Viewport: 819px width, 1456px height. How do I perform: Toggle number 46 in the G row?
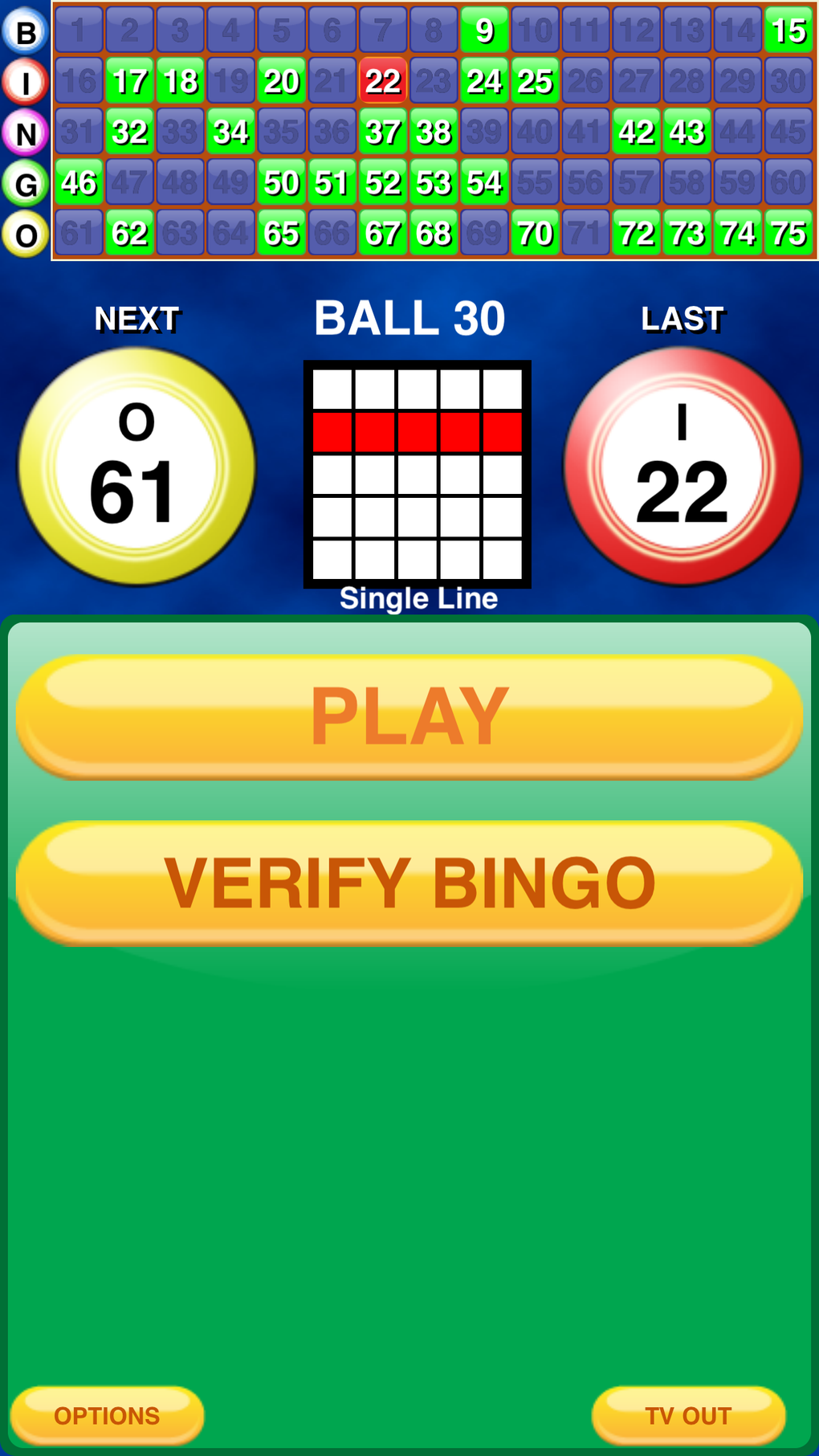79,182
